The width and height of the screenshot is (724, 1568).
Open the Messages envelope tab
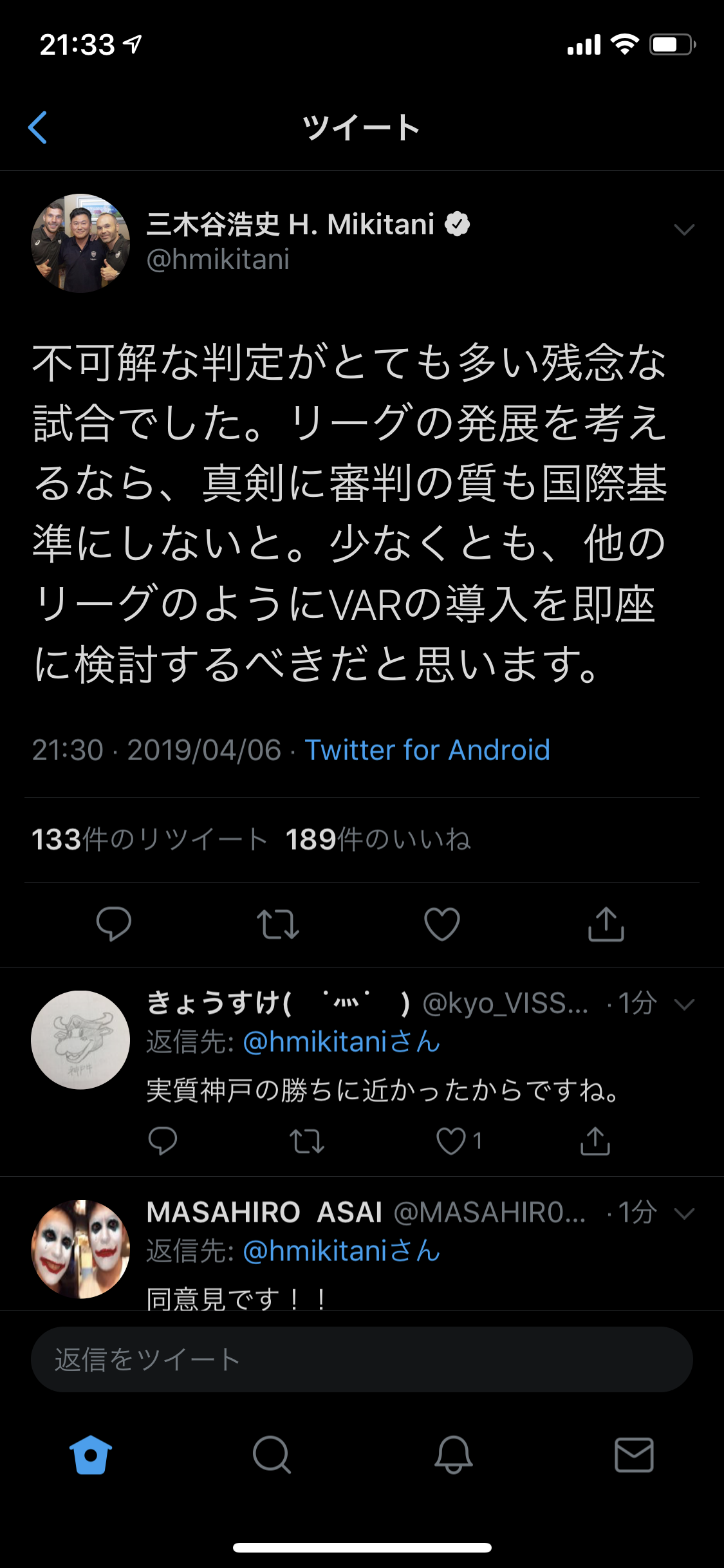(634, 1455)
